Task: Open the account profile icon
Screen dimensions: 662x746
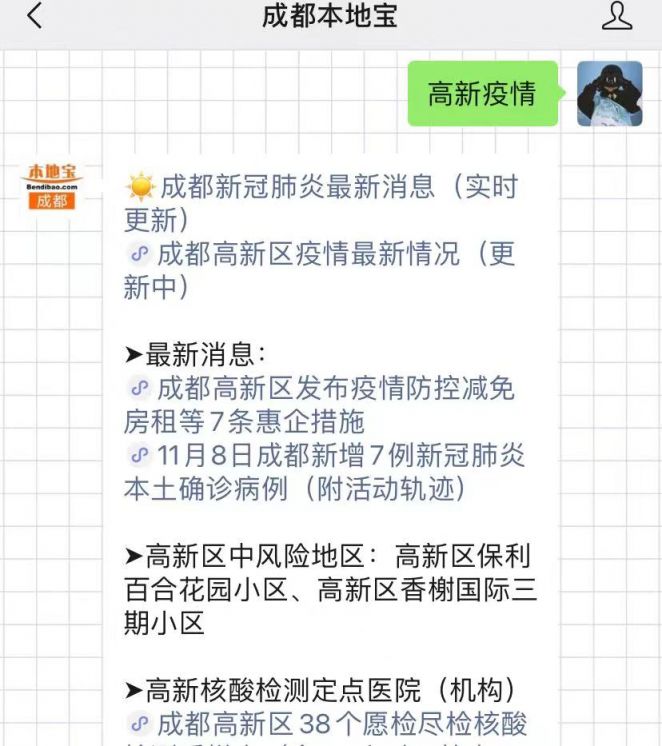Action: [x=617, y=17]
